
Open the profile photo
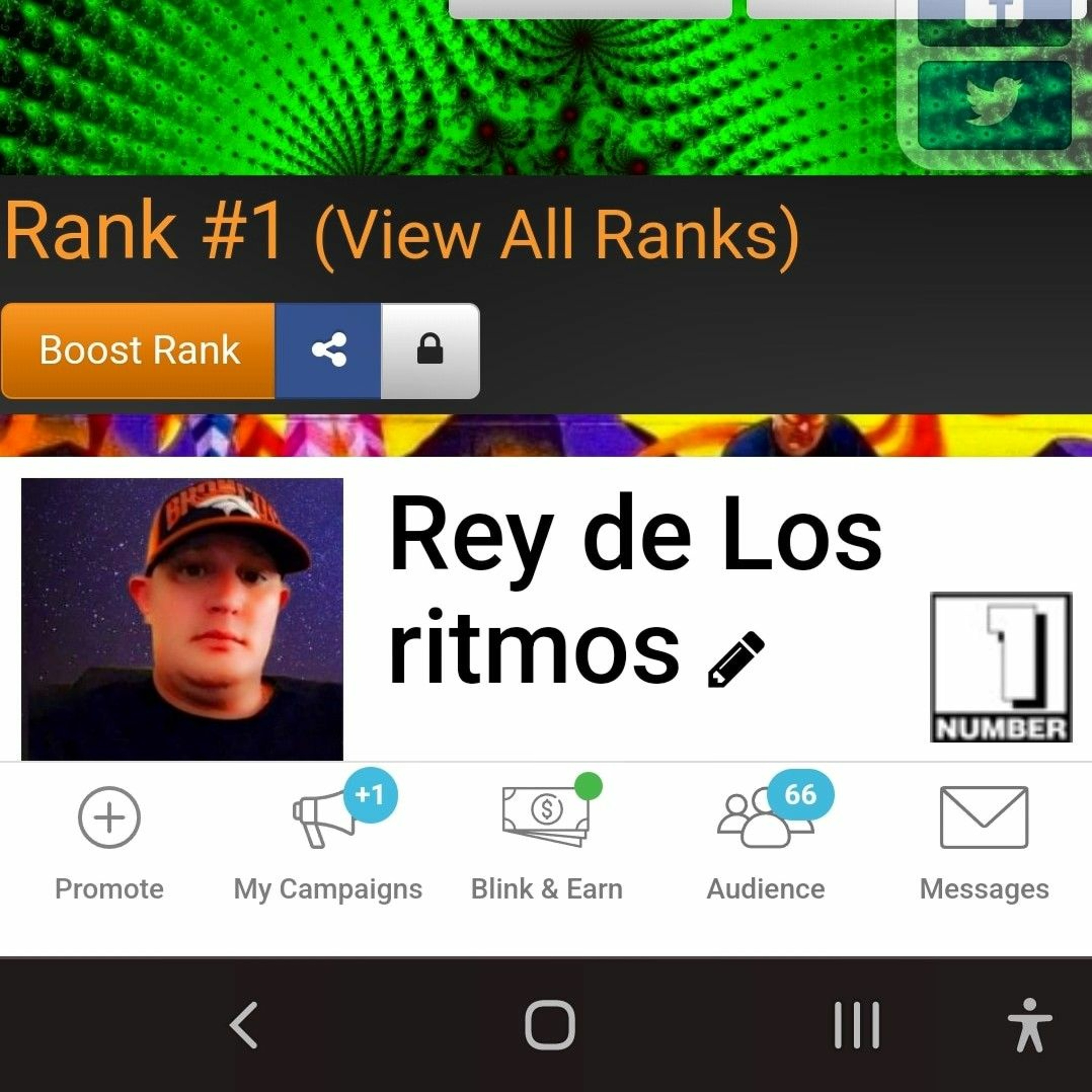(x=182, y=619)
